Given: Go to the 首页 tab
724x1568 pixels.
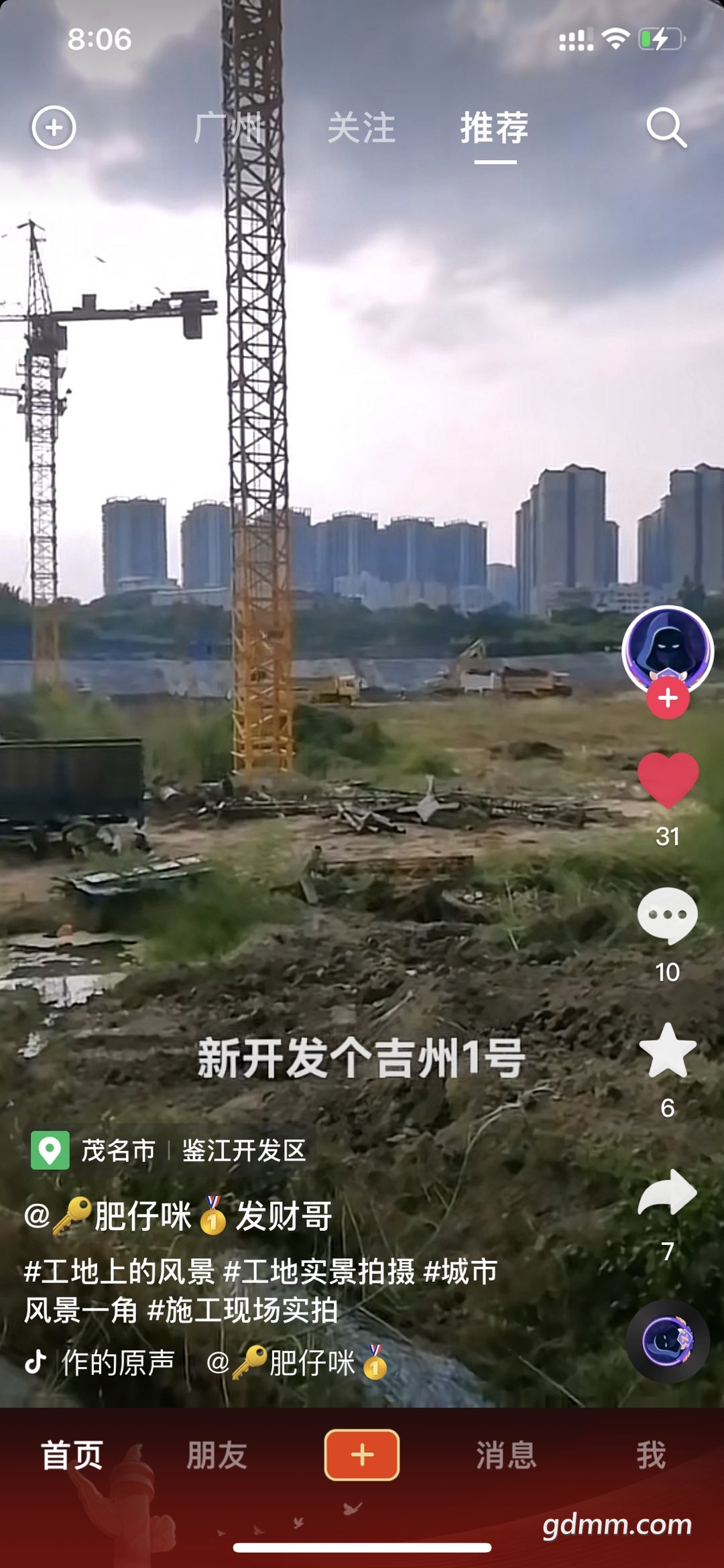Looking at the screenshot, I should coord(72,1455).
